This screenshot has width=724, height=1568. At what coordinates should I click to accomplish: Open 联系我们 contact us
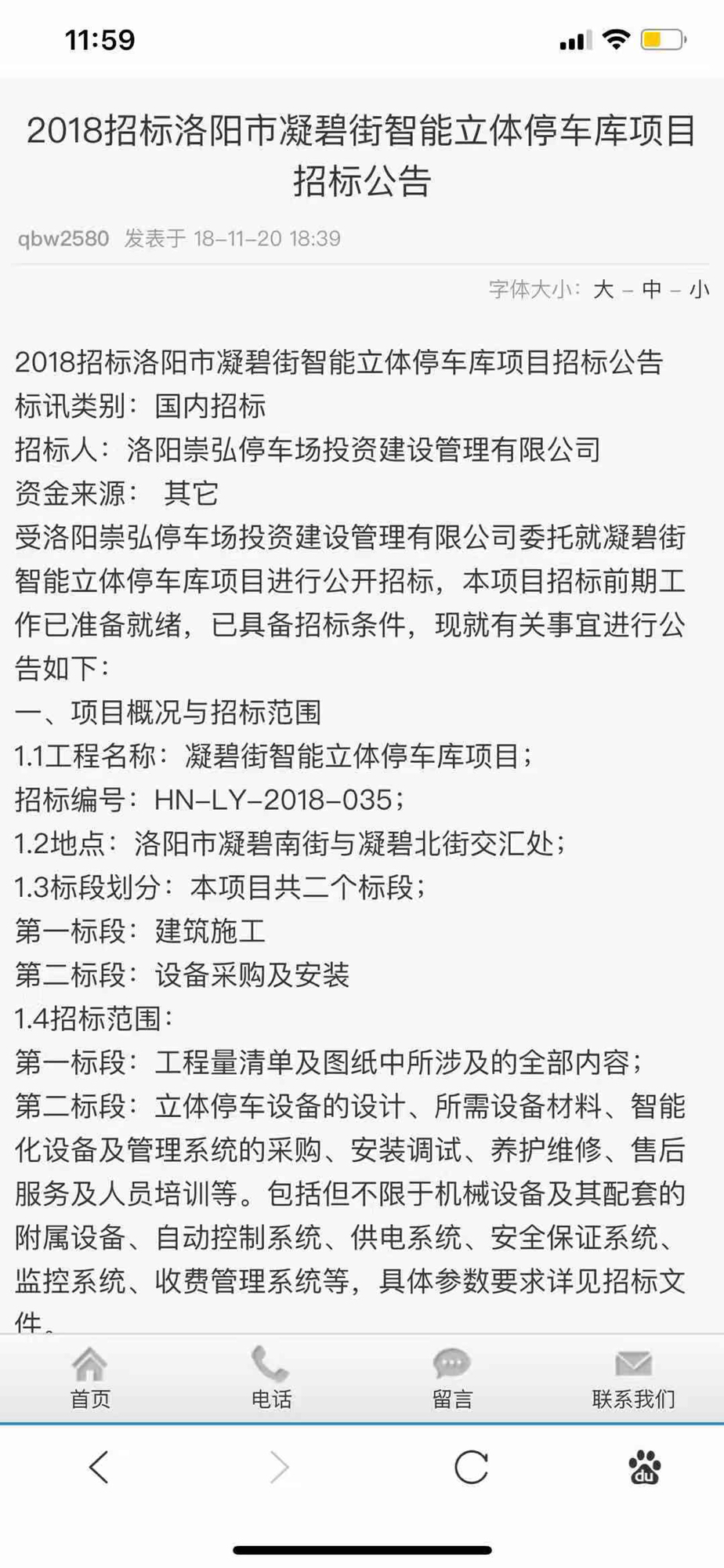coord(633,1379)
